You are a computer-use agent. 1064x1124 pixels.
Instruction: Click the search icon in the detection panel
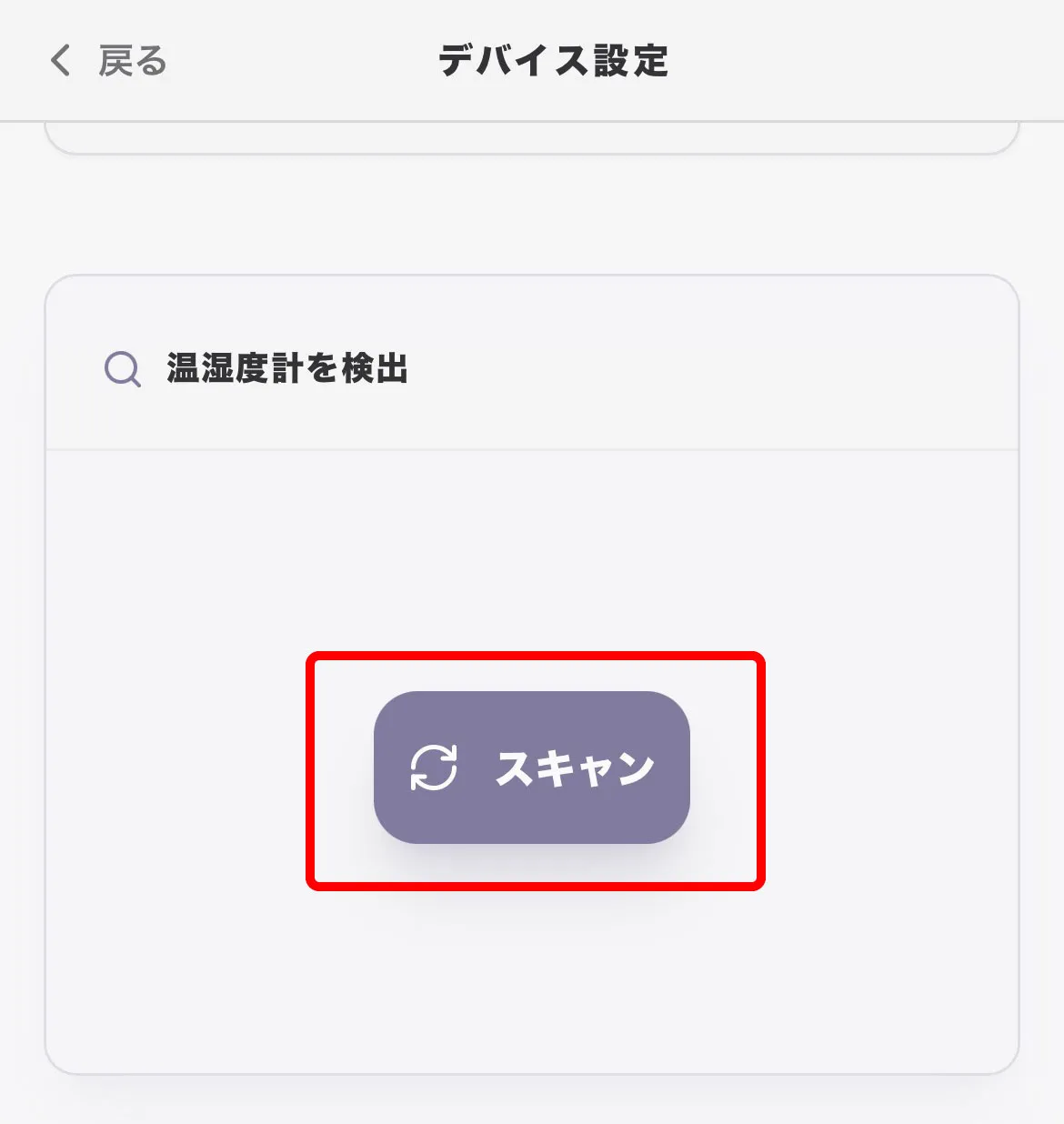tap(121, 369)
